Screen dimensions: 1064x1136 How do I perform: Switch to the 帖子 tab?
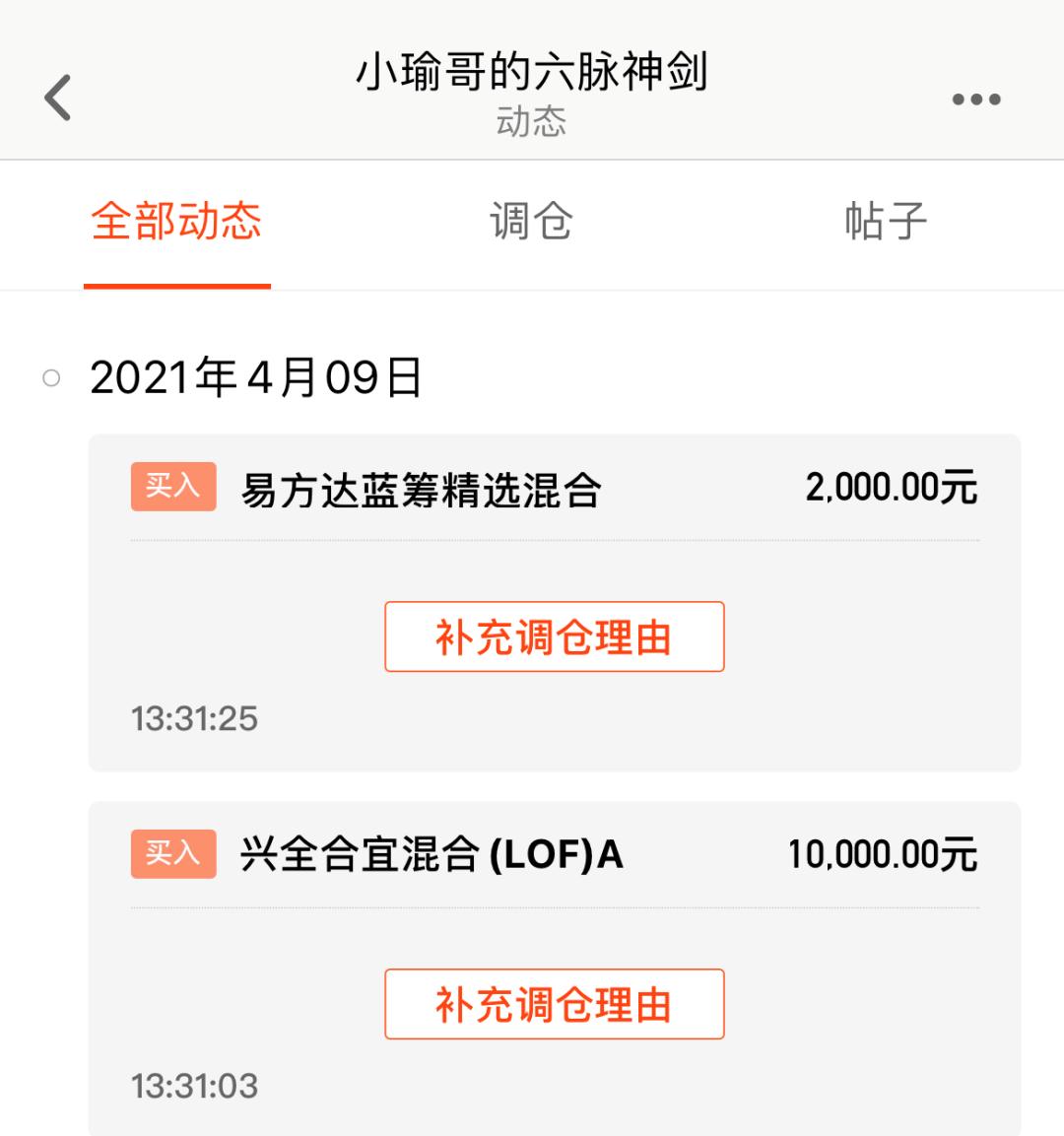886,222
